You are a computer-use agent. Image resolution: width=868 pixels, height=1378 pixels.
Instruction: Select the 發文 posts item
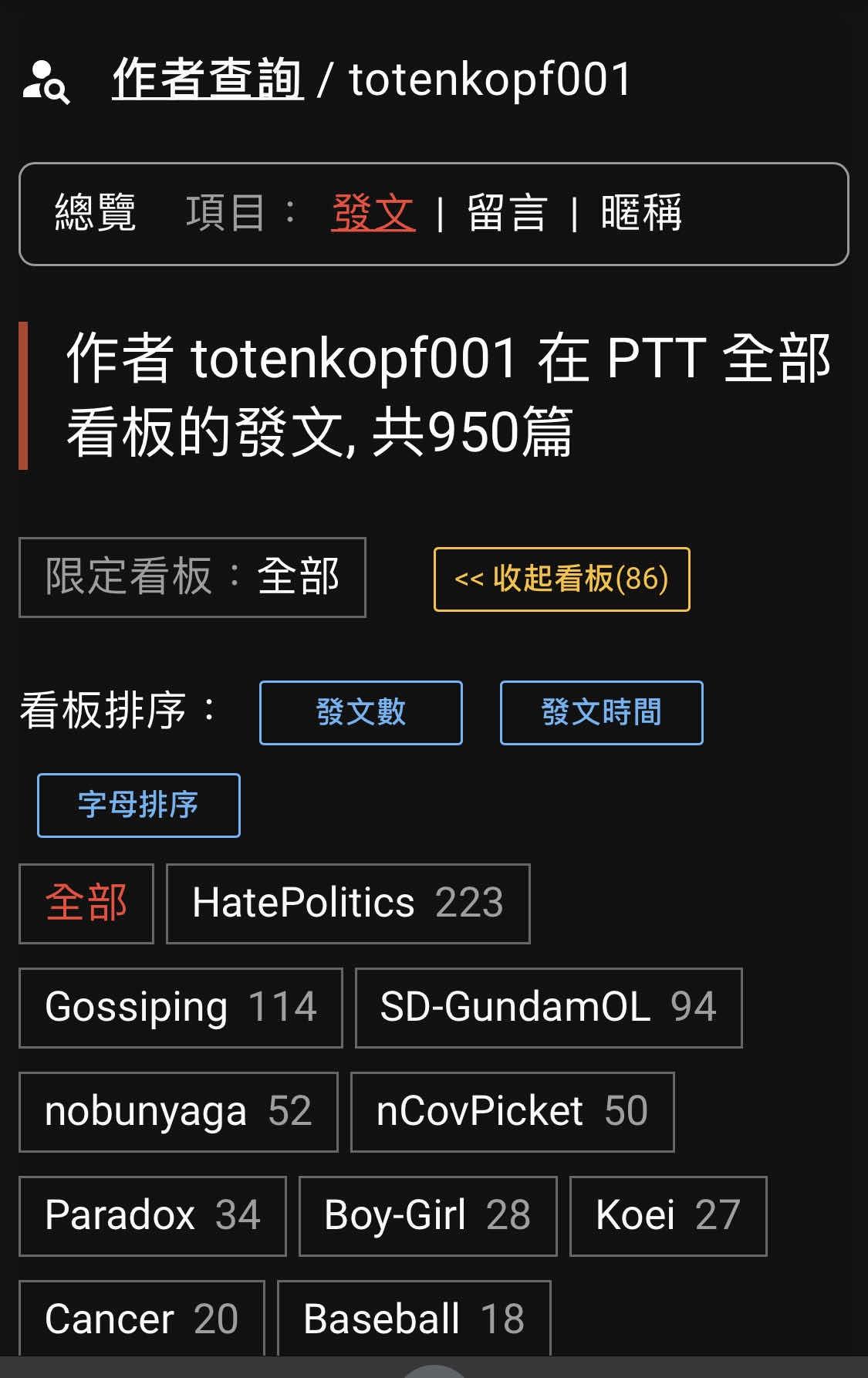[x=373, y=214]
